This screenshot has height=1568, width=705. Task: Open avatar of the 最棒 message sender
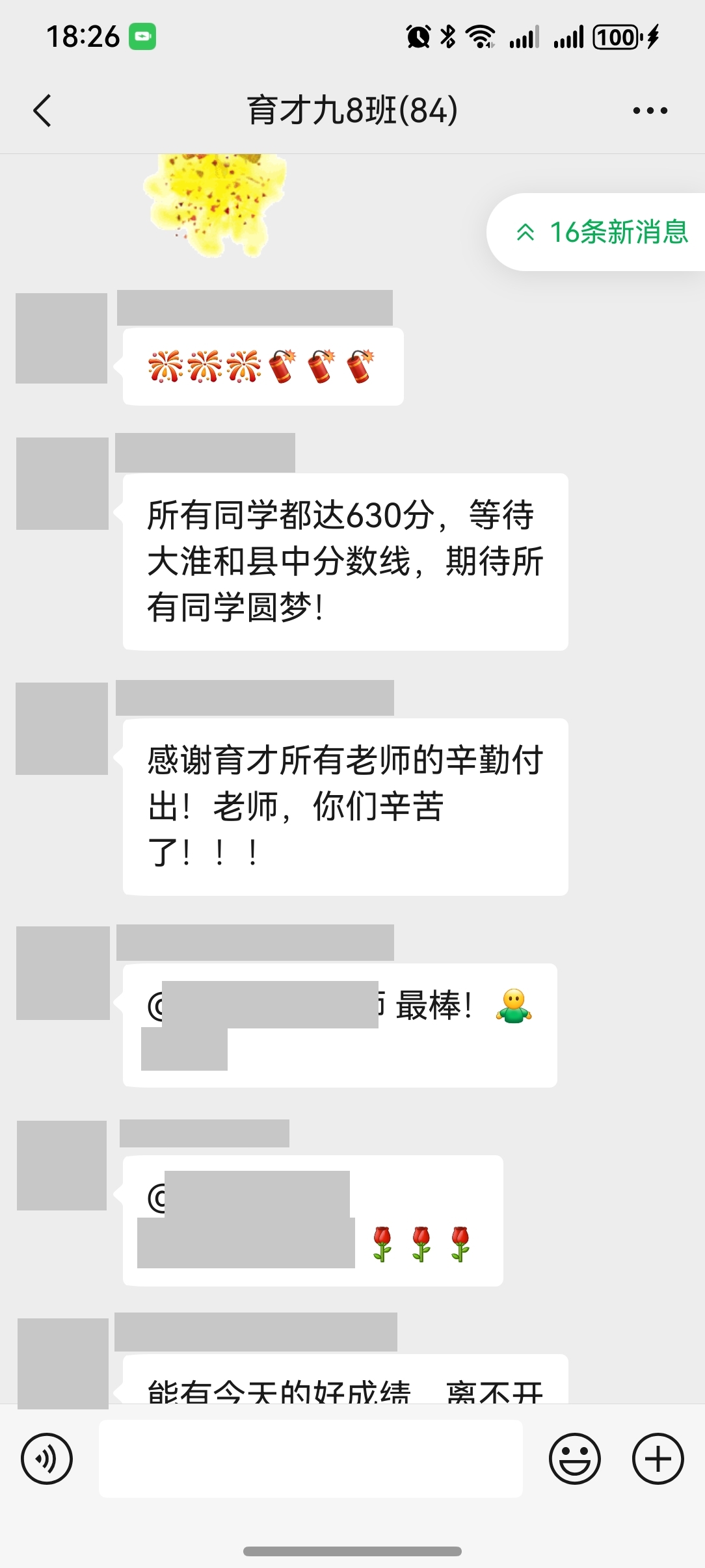(x=62, y=973)
